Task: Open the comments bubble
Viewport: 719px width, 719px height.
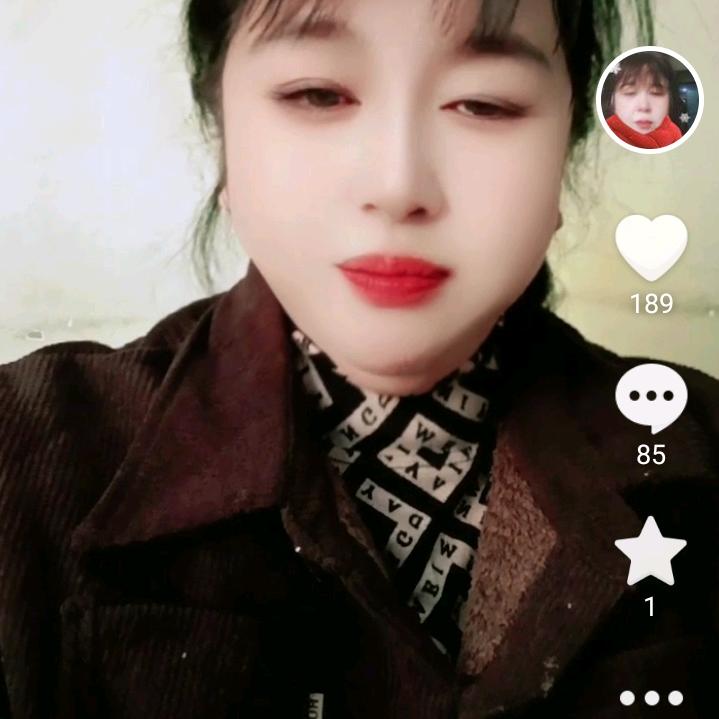Action: click(651, 398)
